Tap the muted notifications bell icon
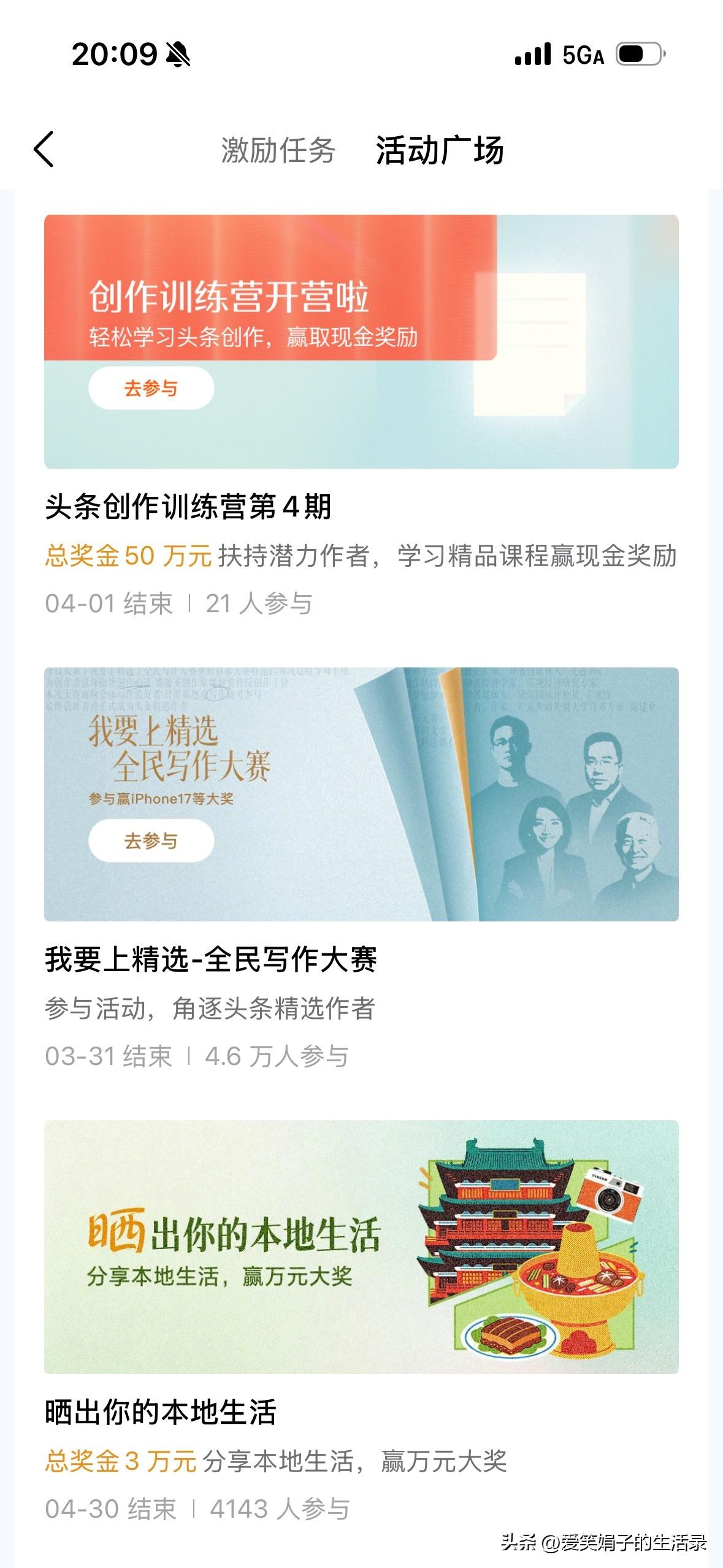The width and height of the screenshot is (723, 1568). point(178,56)
